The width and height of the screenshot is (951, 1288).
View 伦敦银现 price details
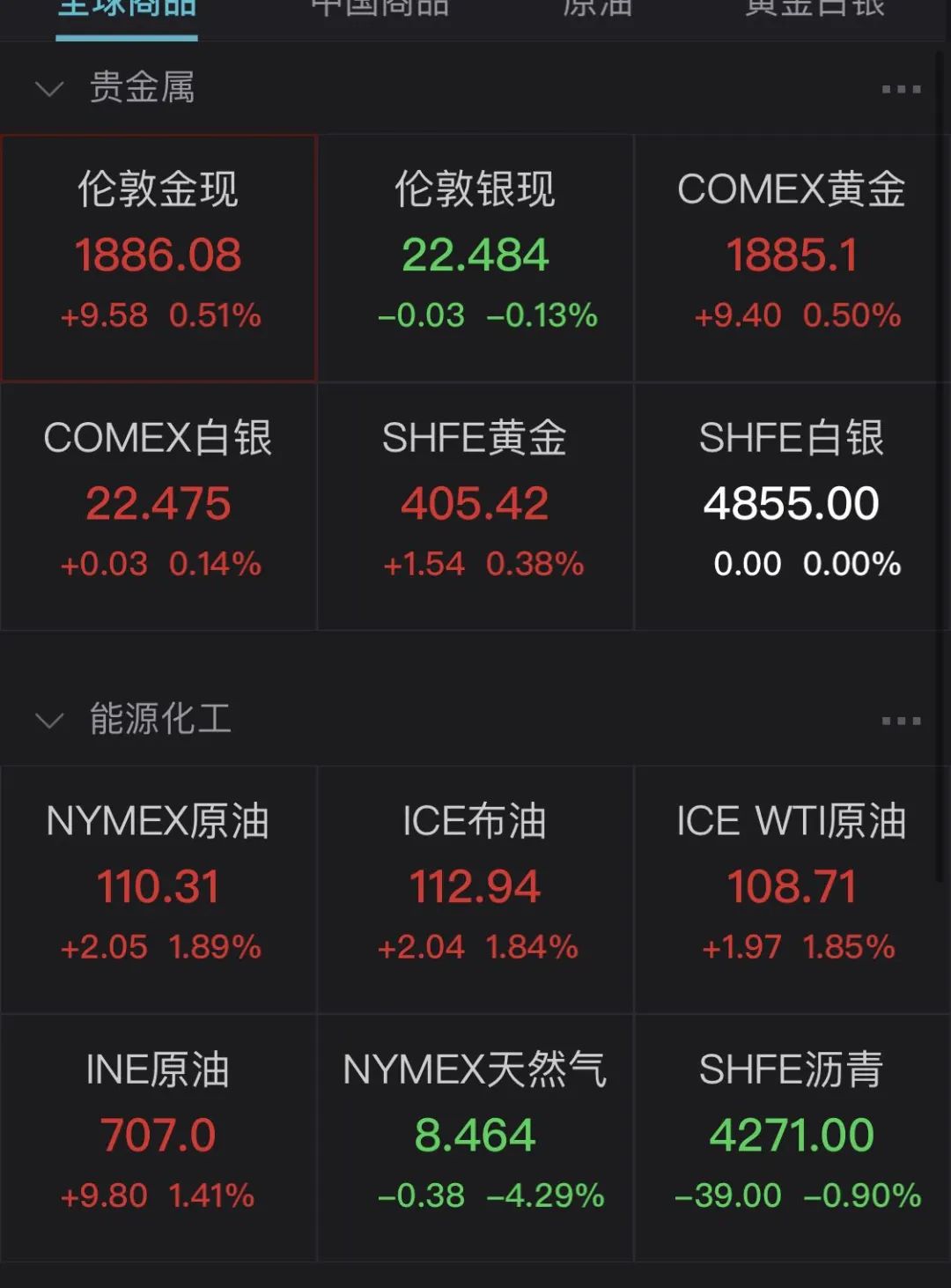[475, 257]
